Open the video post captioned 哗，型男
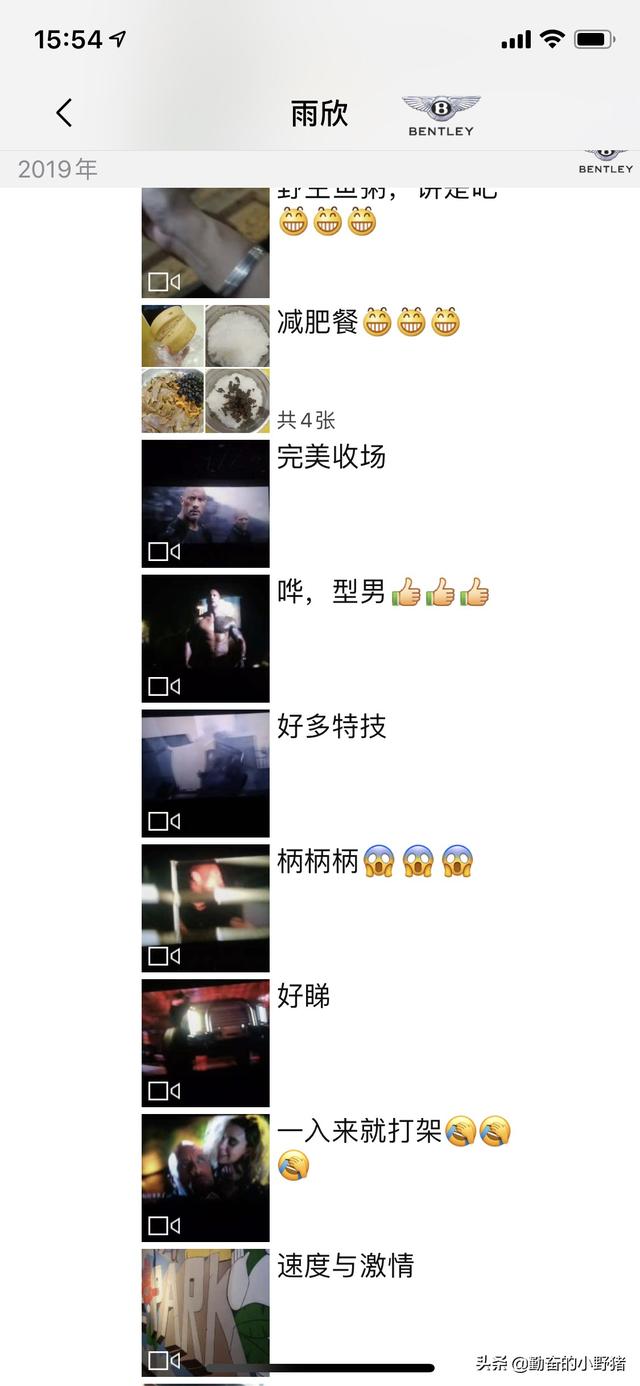640x1386 pixels. tap(205, 639)
